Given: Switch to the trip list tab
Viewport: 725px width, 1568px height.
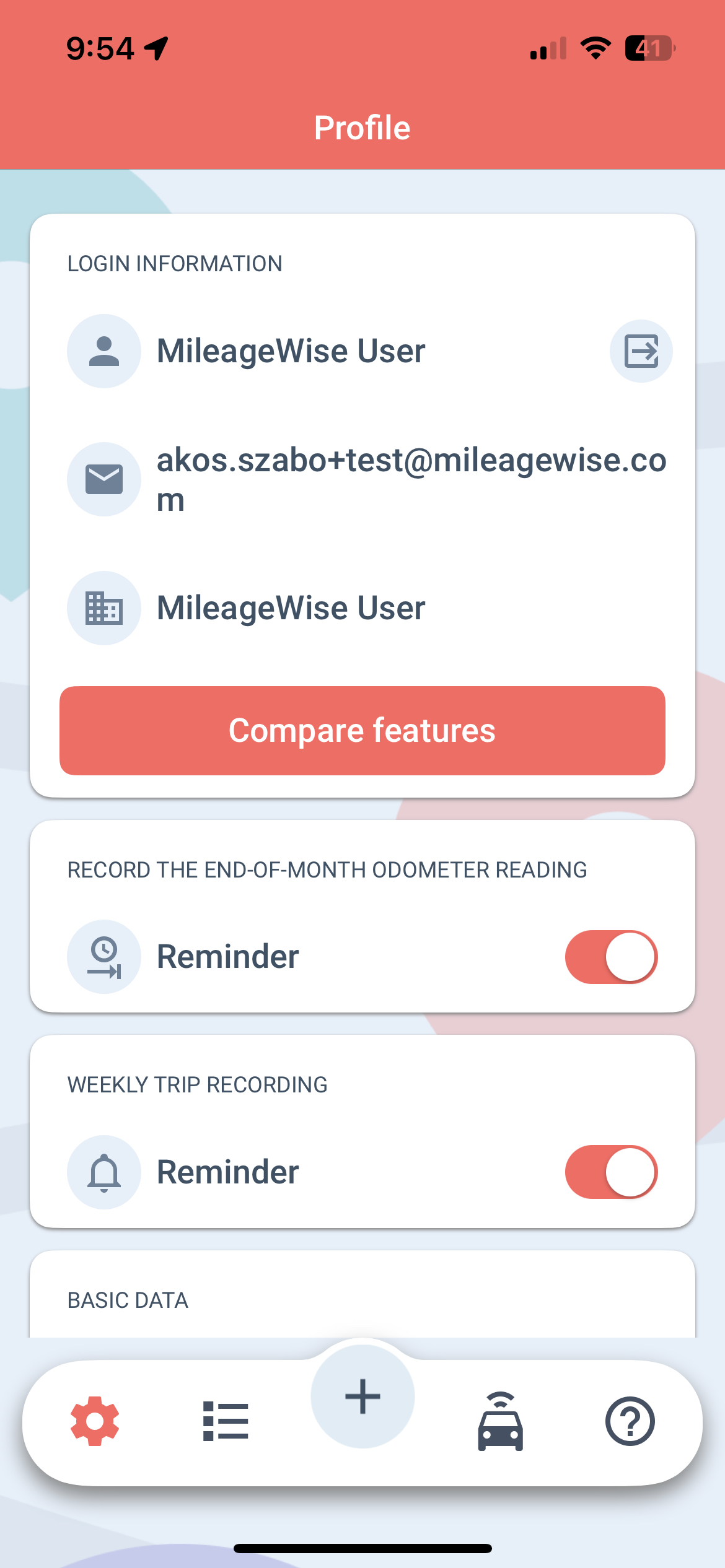Looking at the screenshot, I should point(226,1421).
